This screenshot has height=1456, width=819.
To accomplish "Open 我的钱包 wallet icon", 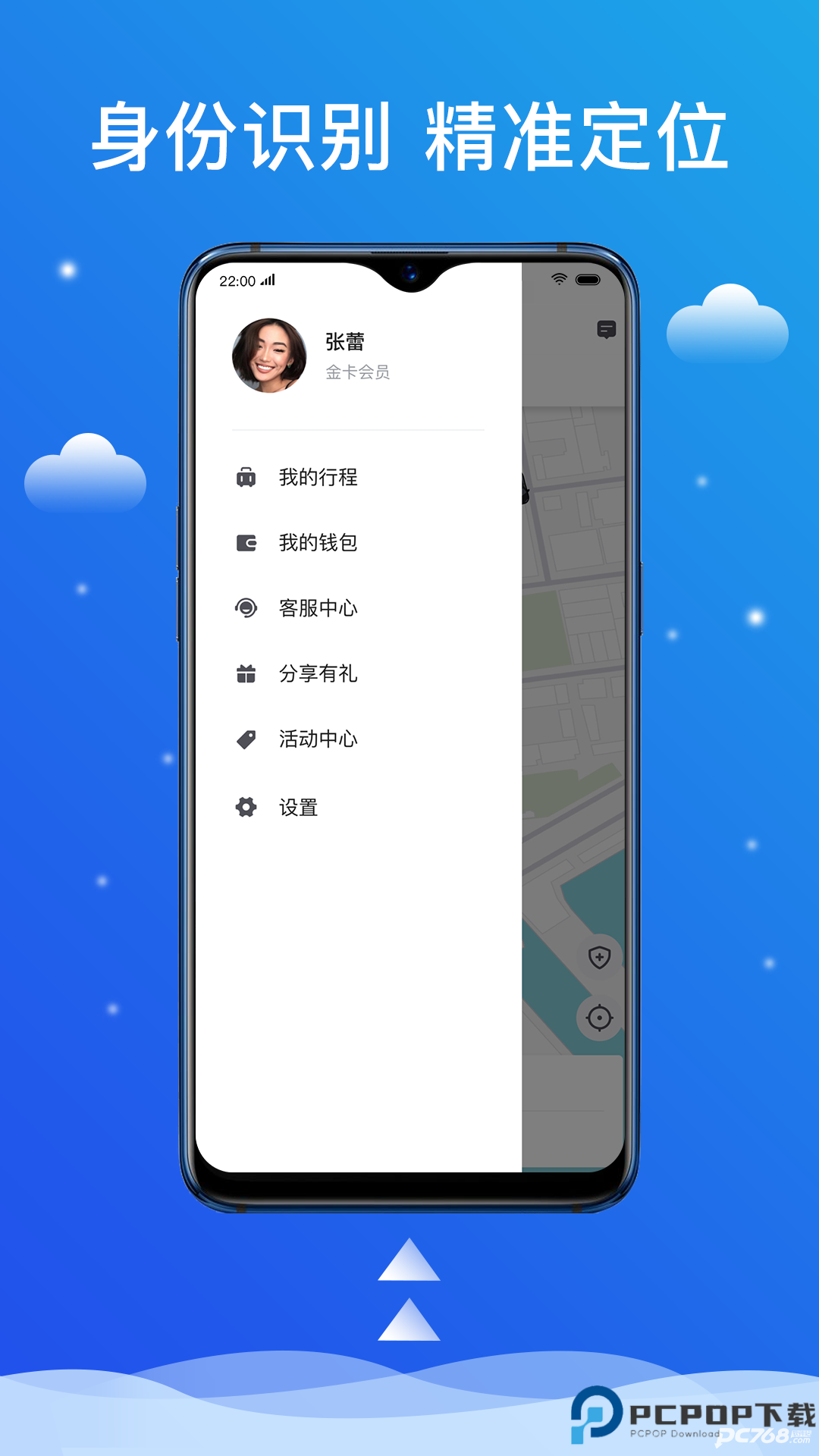I will [x=245, y=542].
